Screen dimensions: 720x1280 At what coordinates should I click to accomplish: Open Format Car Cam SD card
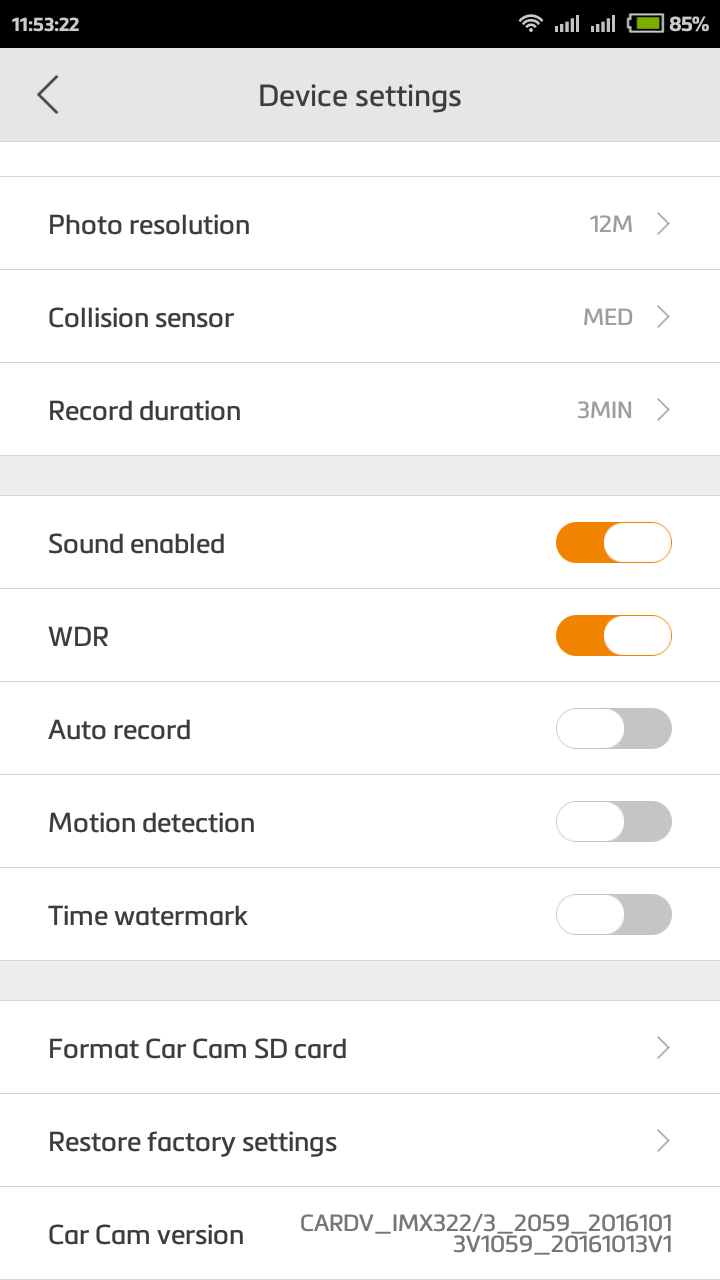tap(360, 1048)
